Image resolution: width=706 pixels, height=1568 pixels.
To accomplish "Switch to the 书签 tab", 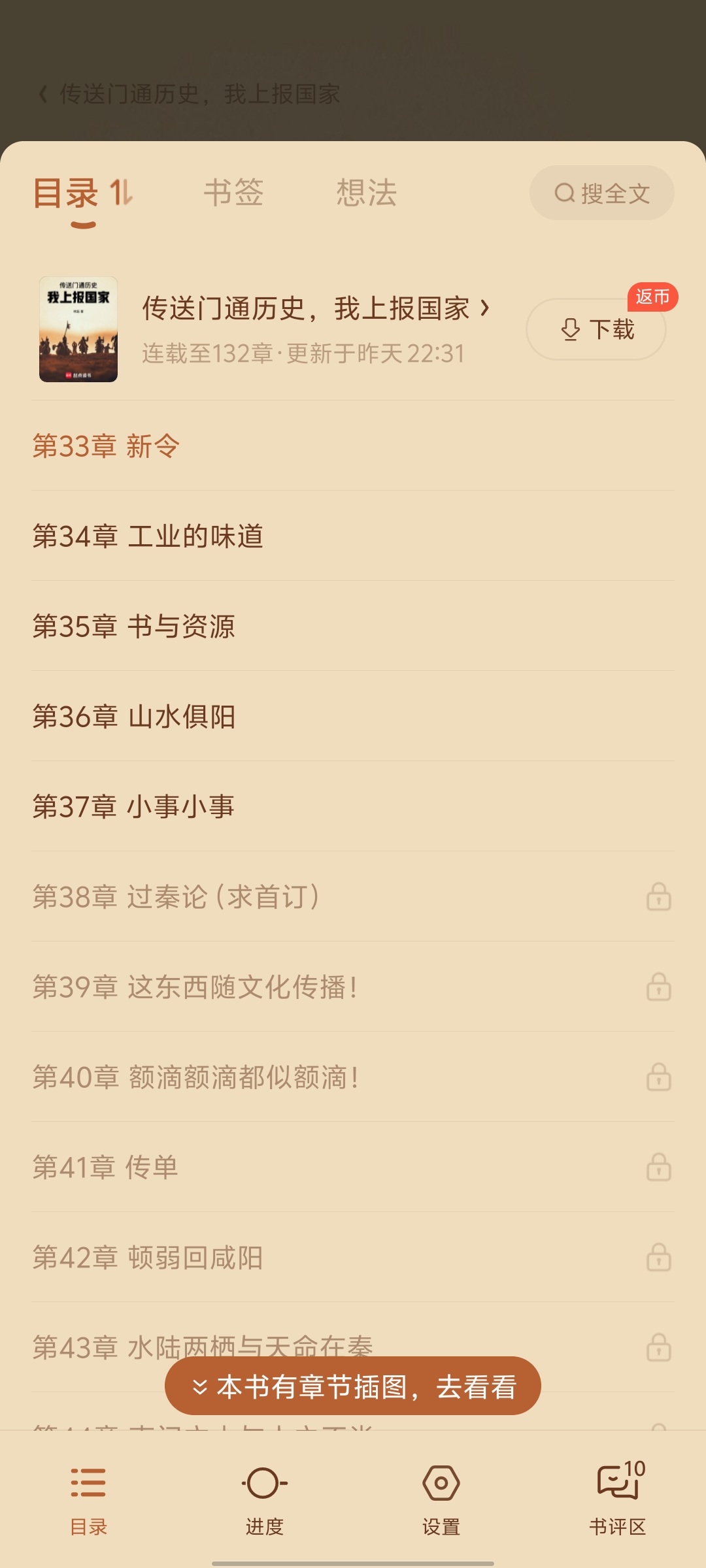I will click(233, 193).
